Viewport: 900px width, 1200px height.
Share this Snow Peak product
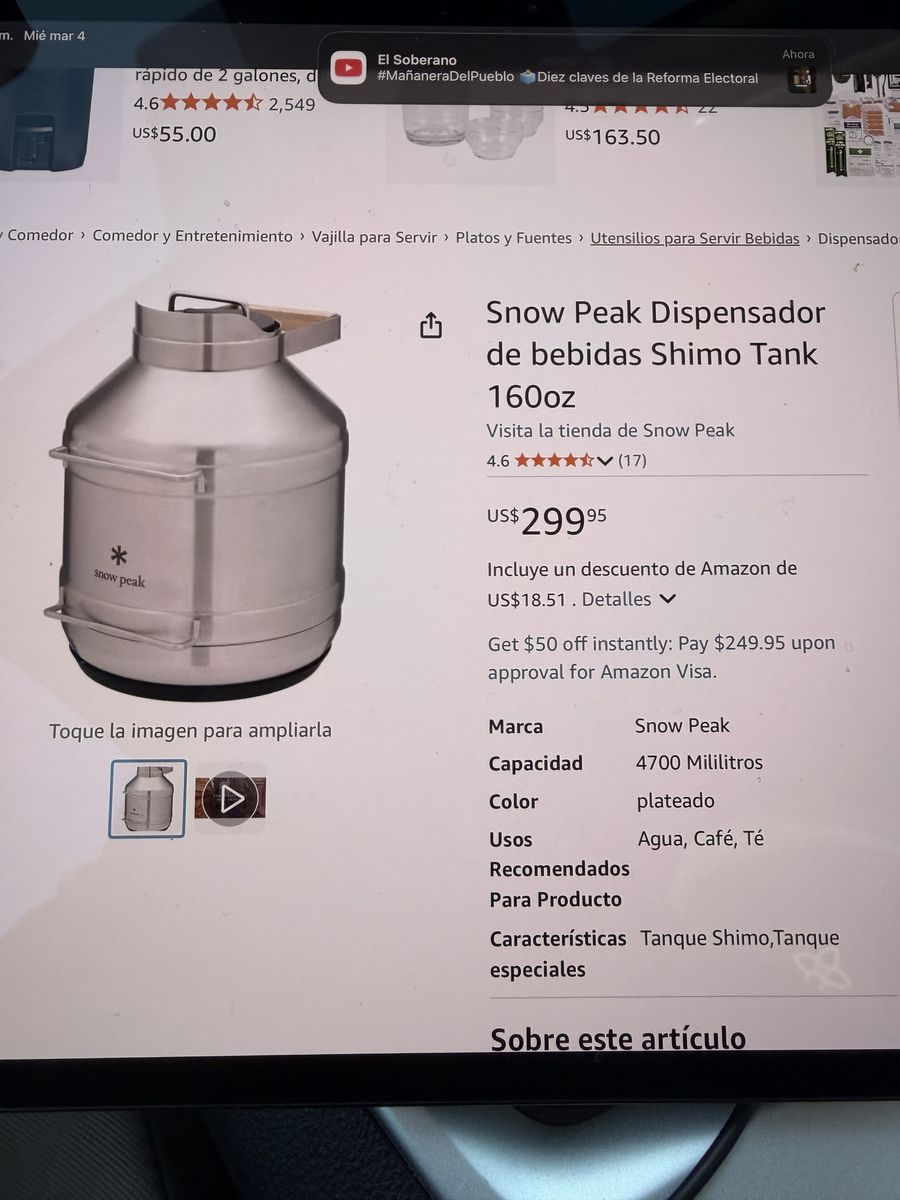[x=431, y=325]
